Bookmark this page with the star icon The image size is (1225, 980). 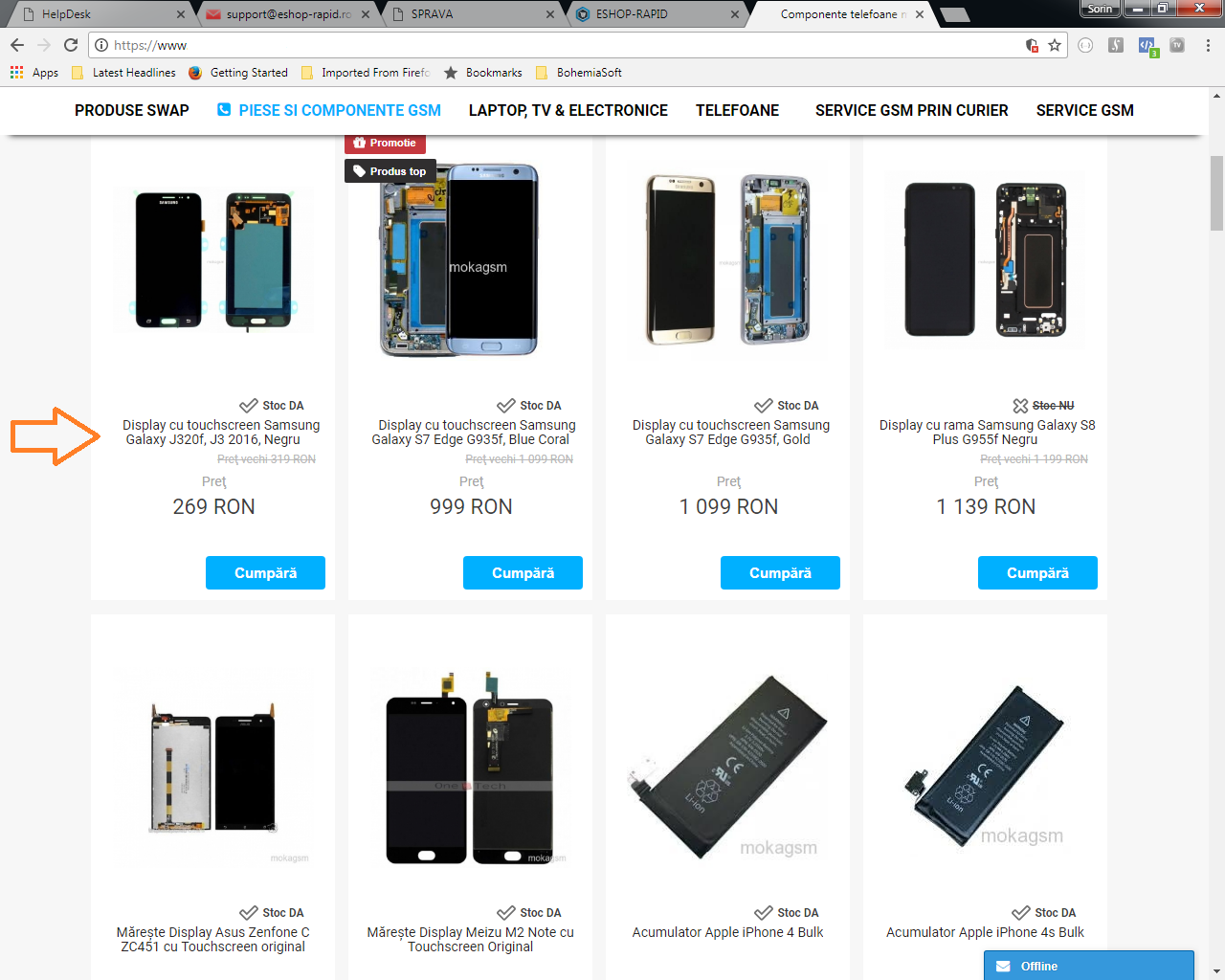coord(1055,45)
